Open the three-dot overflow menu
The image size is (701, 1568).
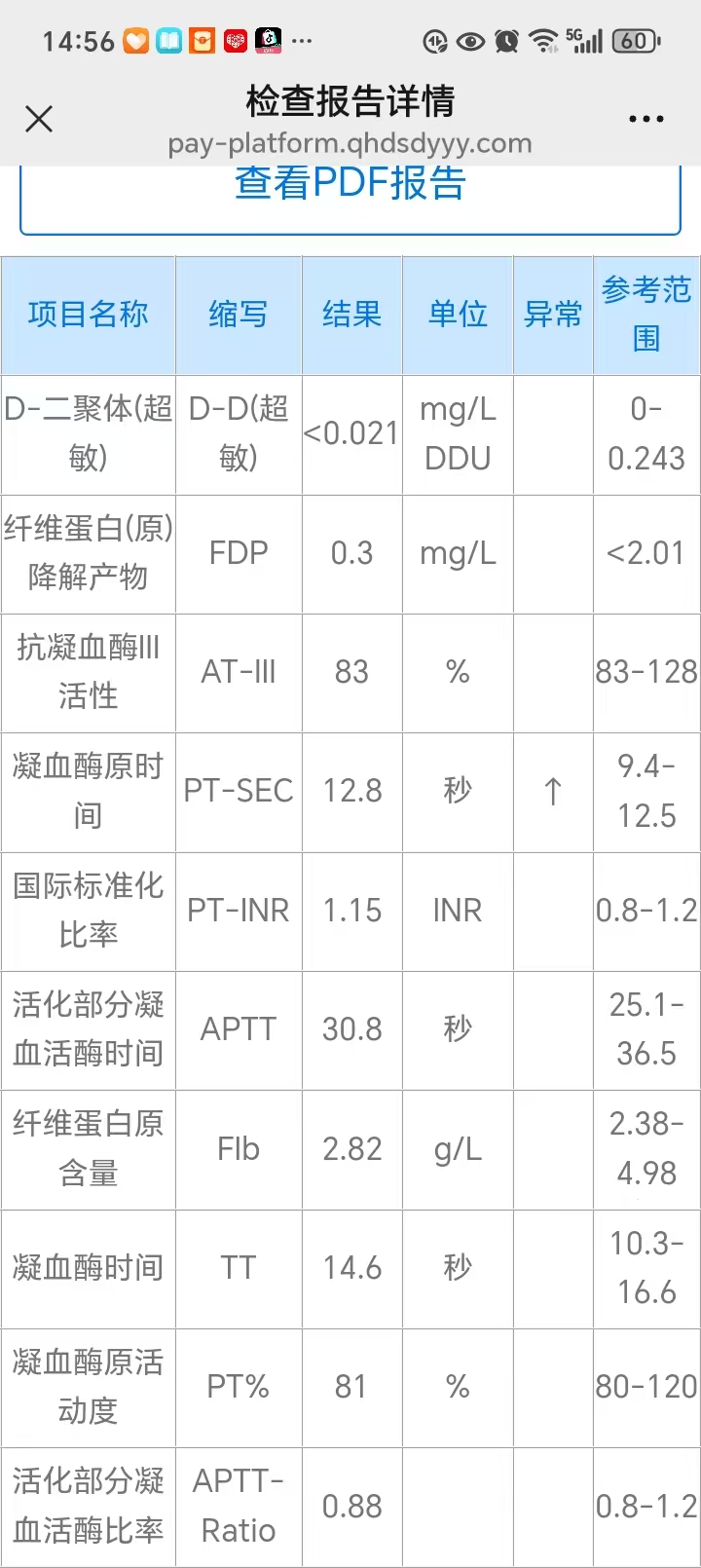[646, 120]
